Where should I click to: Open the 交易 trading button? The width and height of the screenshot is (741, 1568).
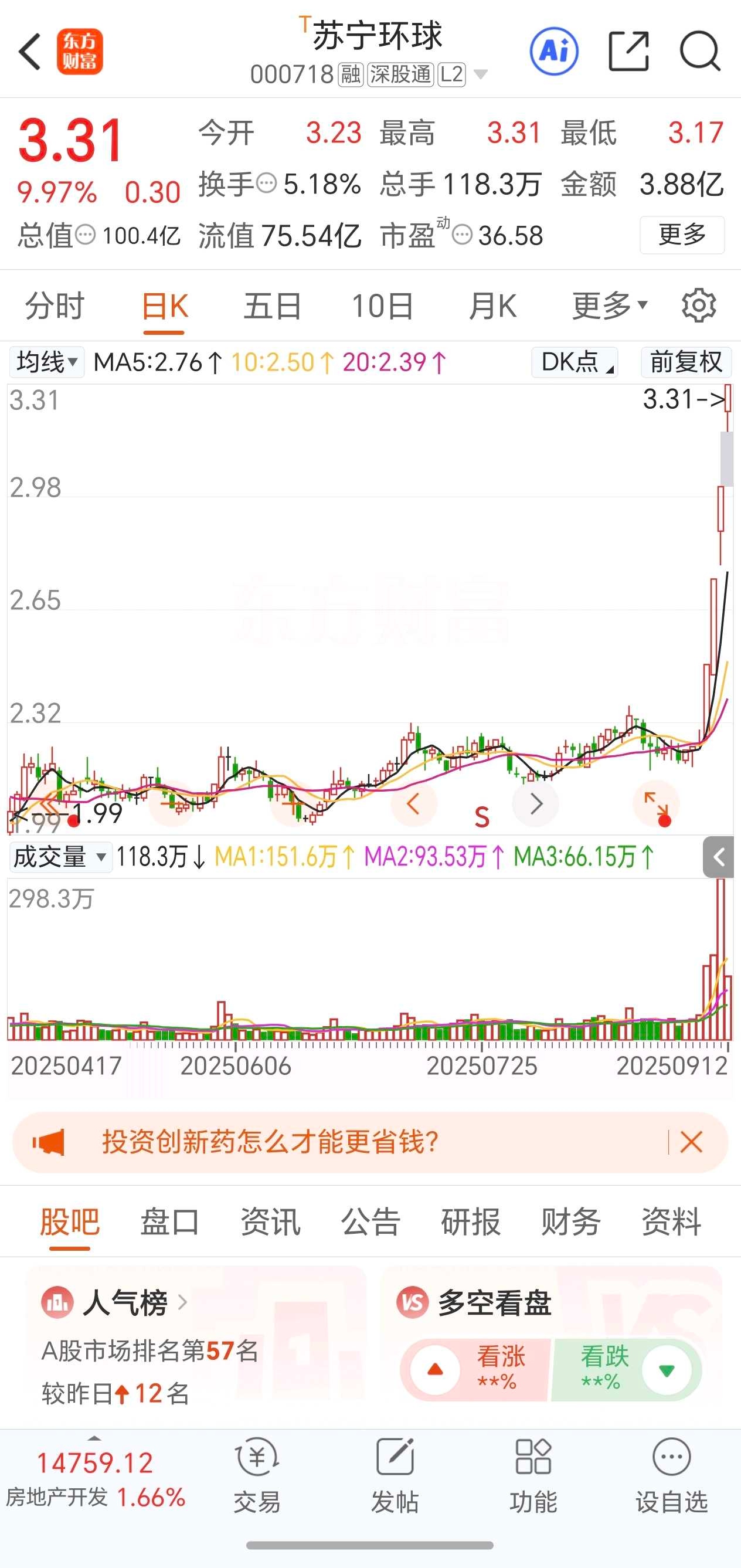257,1475
